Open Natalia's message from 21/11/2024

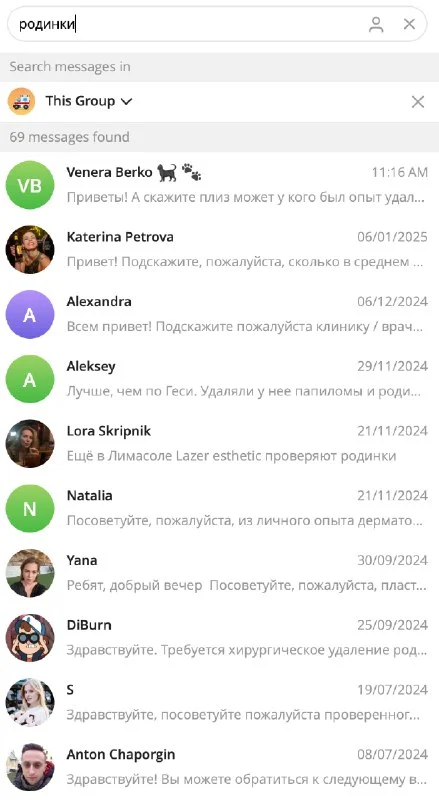click(x=220, y=509)
